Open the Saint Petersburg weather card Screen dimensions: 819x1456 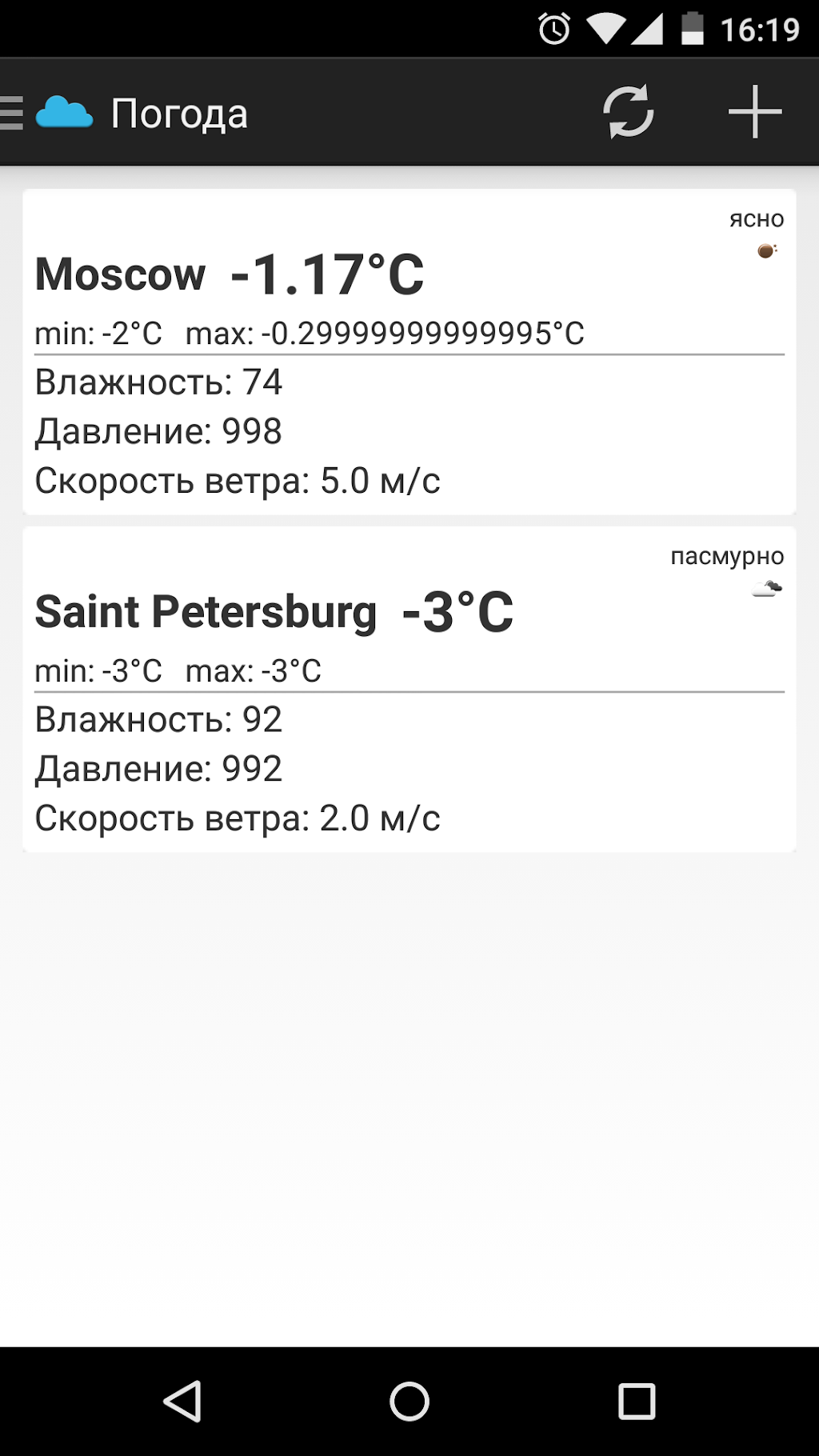(409, 690)
